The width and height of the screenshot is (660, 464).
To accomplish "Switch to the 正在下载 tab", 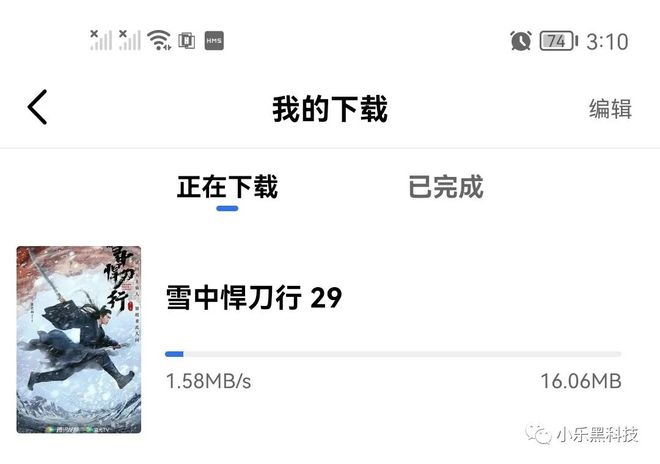I will tap(227, 187).
